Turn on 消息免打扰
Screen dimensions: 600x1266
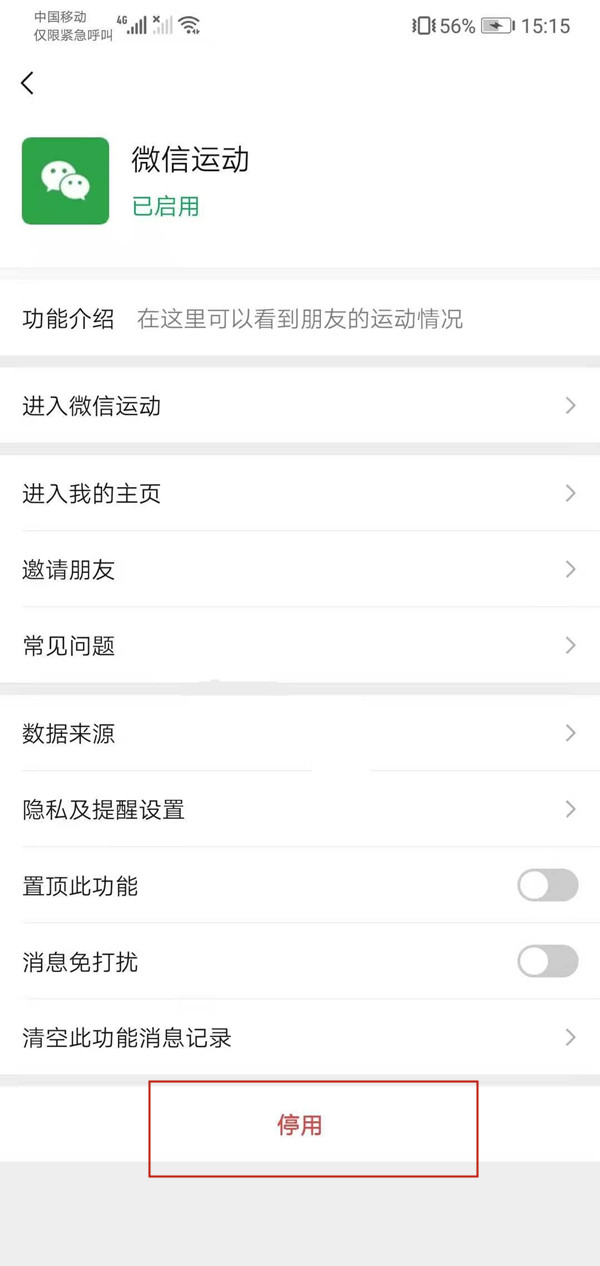tap(547, 962)
